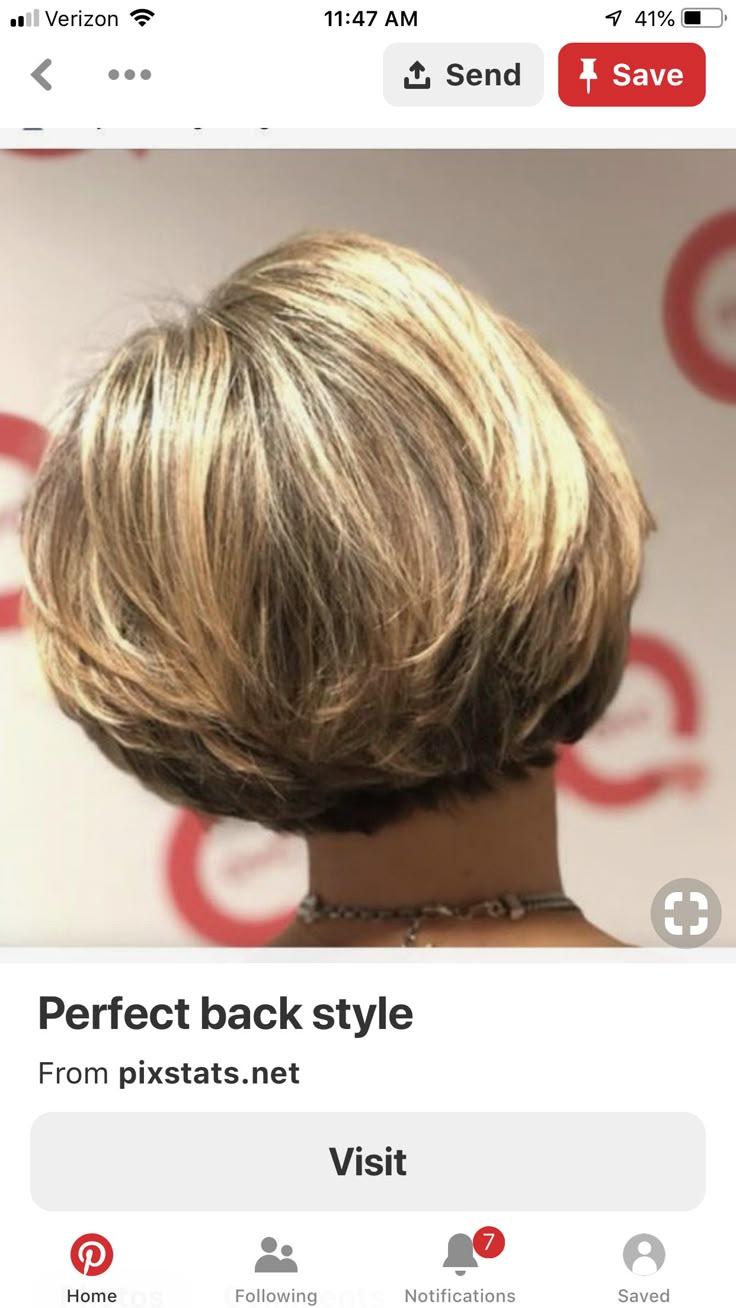Open the three-dot overflow menu
This screenshot has height=1308, width=736.
click(130, 75)
